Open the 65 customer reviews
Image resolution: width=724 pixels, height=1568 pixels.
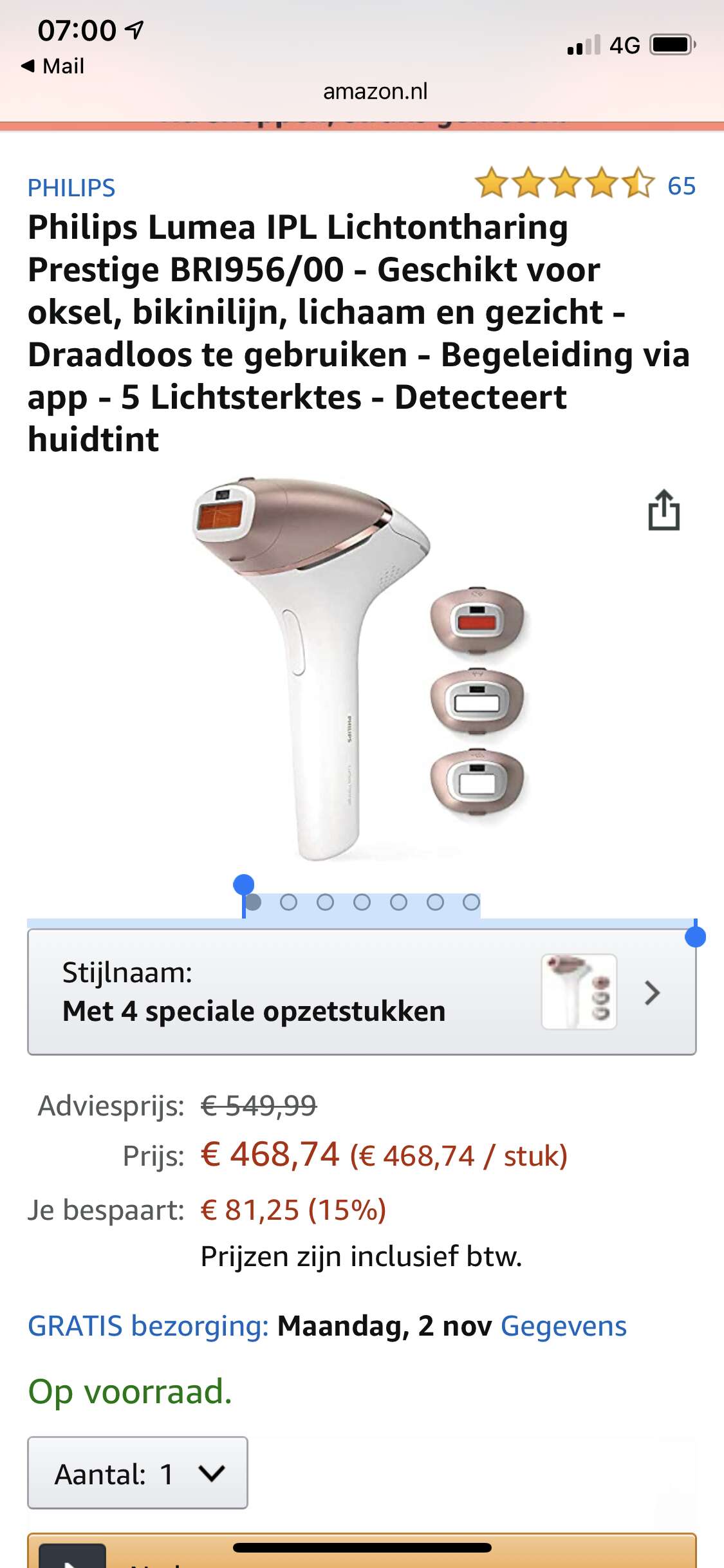tap(681, 186)
